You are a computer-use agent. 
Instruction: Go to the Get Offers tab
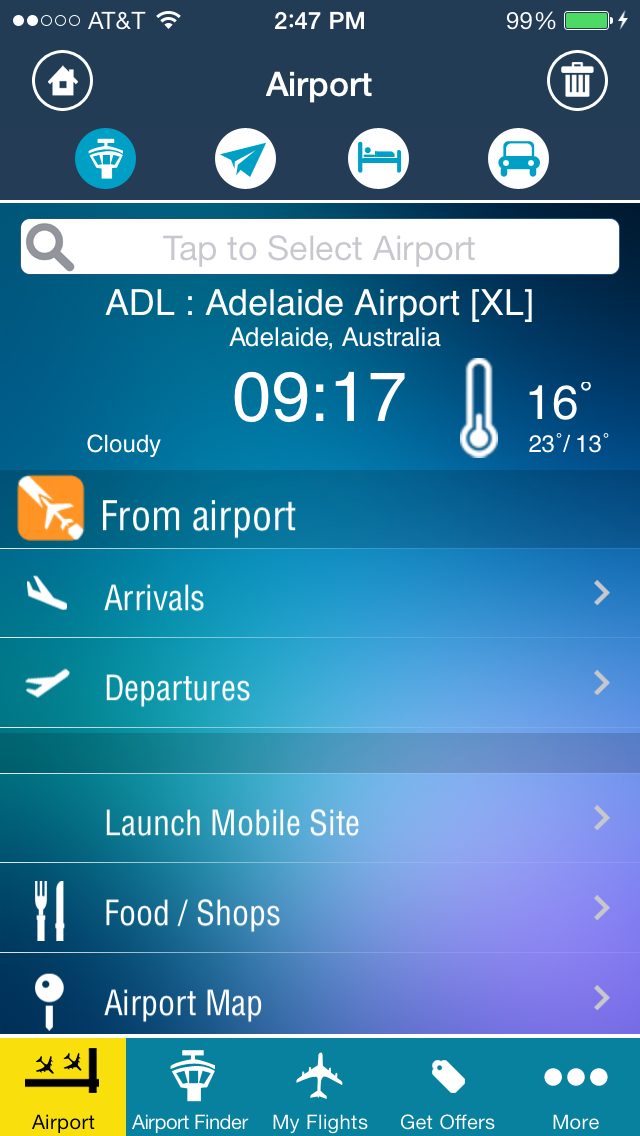447,1087
